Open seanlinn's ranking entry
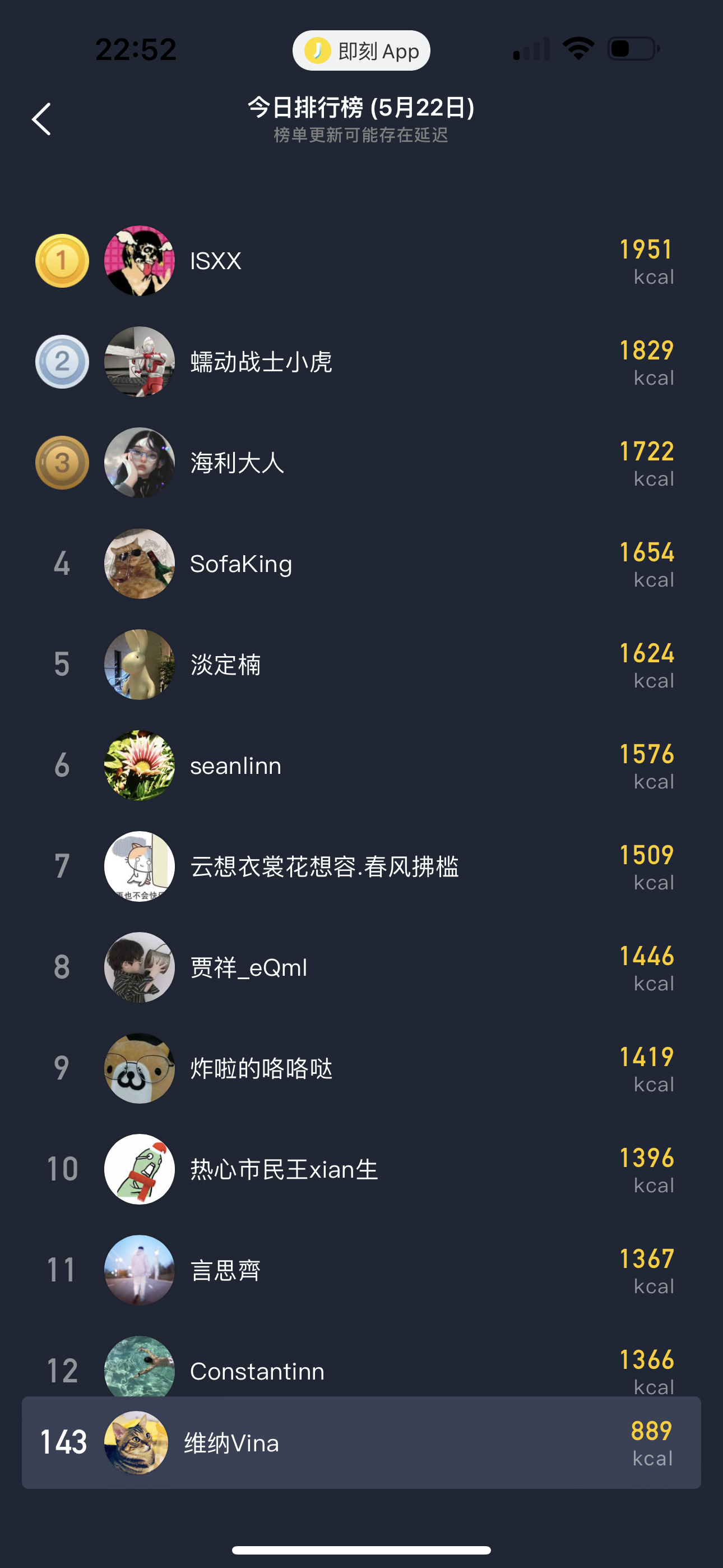This screenshot has width=723, height=1568. pyautogui.click(x=361, y=765)
